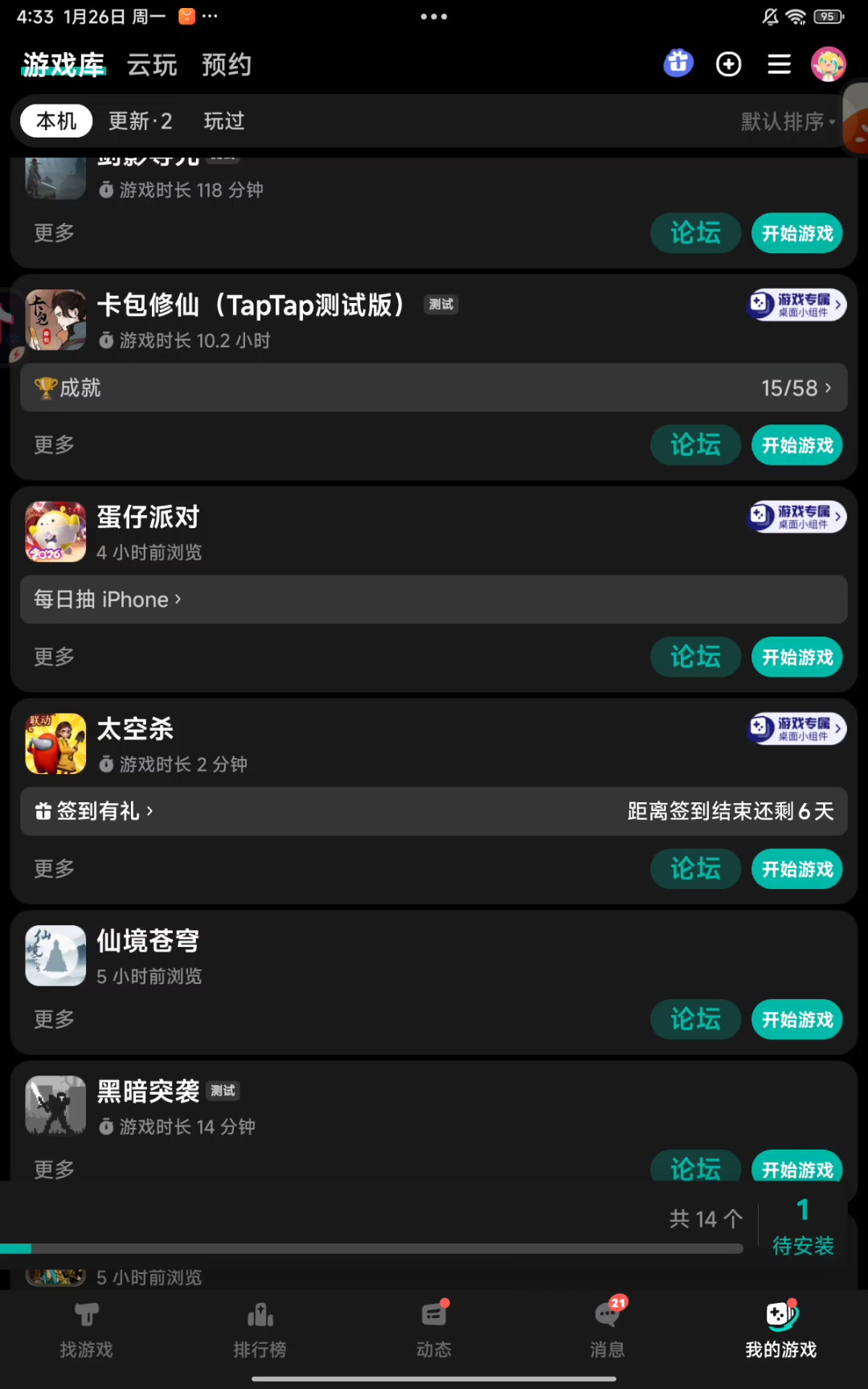Switch to the 预约 tab

tap(227, 65)
